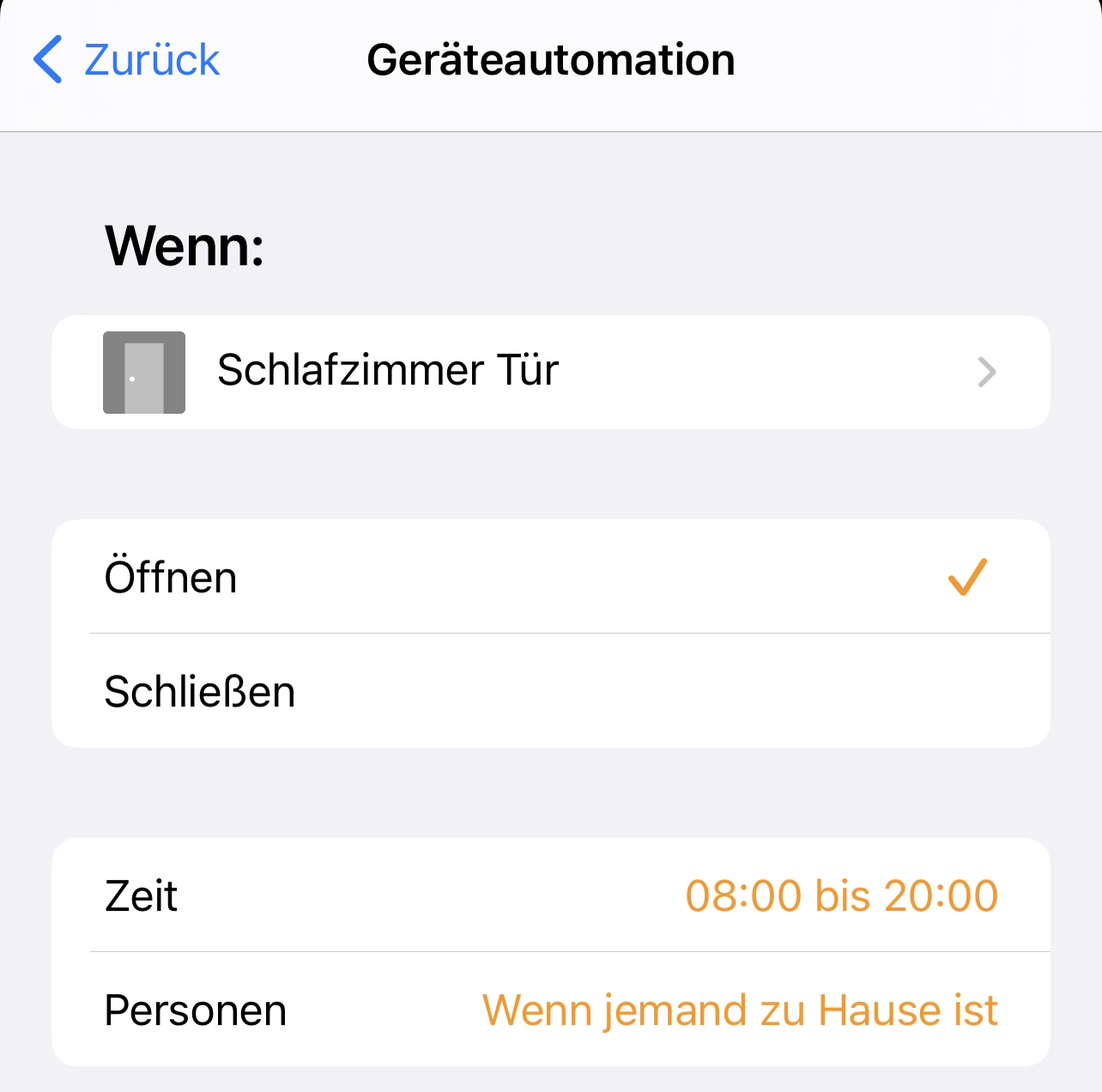This screenshot has height=1092, width=1102.
Task: Select the Öffnen trigger option
Action: point(550,577)
